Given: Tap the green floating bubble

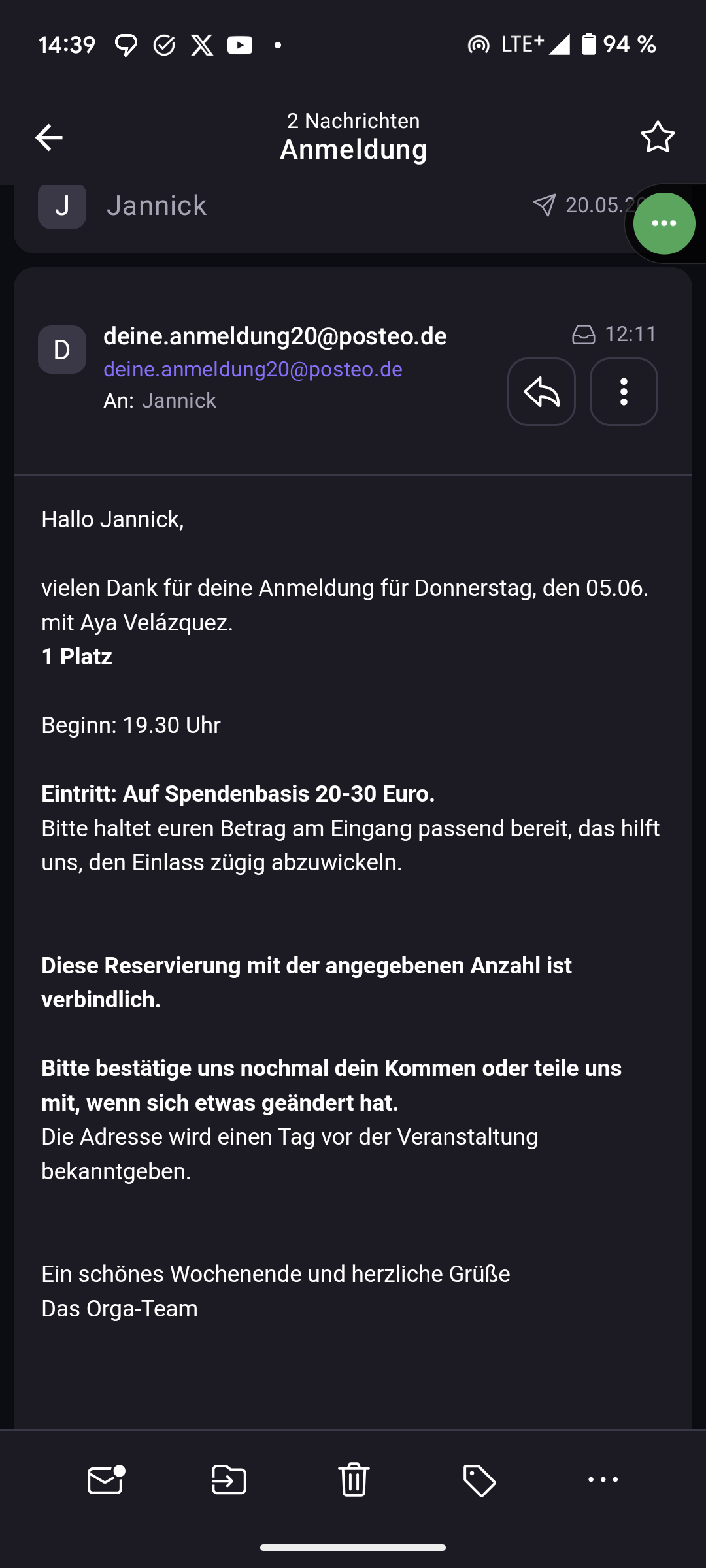Looking at the screenshot, I should [x=664, y=223].
